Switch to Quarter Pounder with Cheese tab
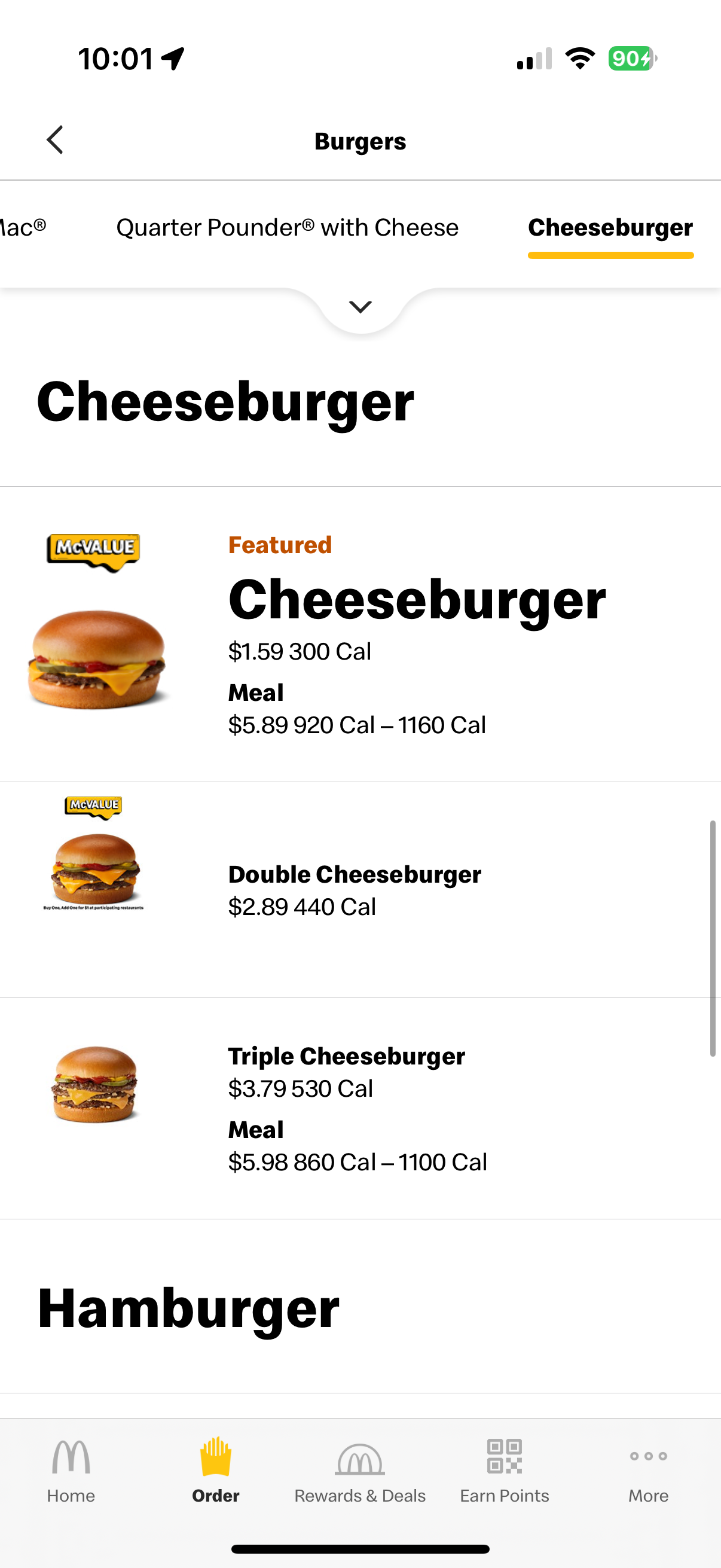Viewport: 721px width, 1568px height. (287, 228)
